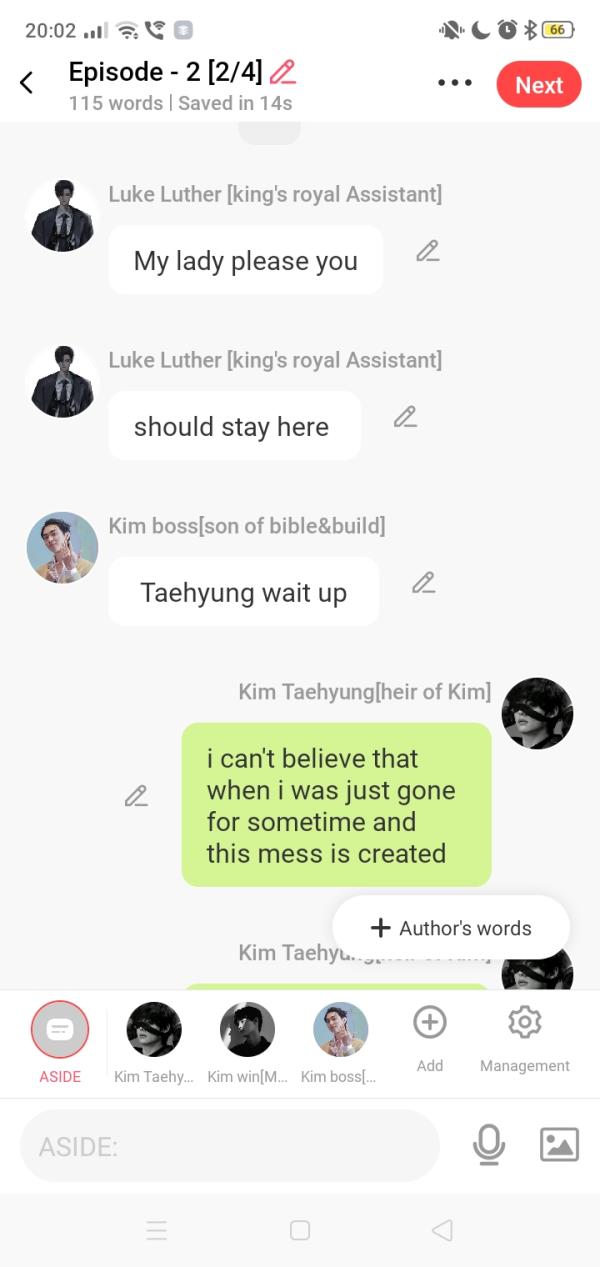The image size is (600, 1267).
Task: Edit the "i can't believe that" message
Action: 136,797
